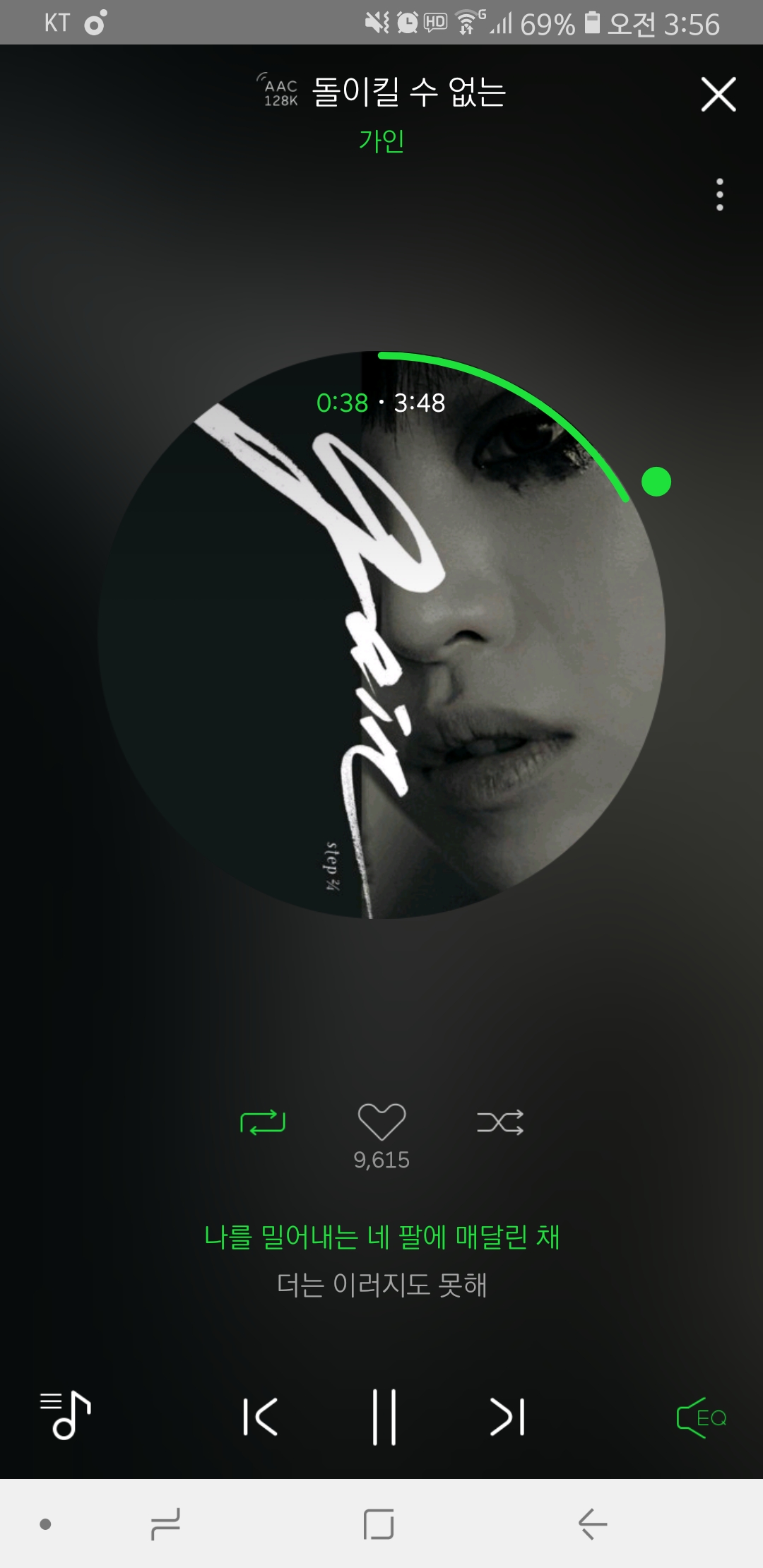View artist 가인's page
The height and width of the screenshot is (1568, 763).
click(x=381, y=141)
